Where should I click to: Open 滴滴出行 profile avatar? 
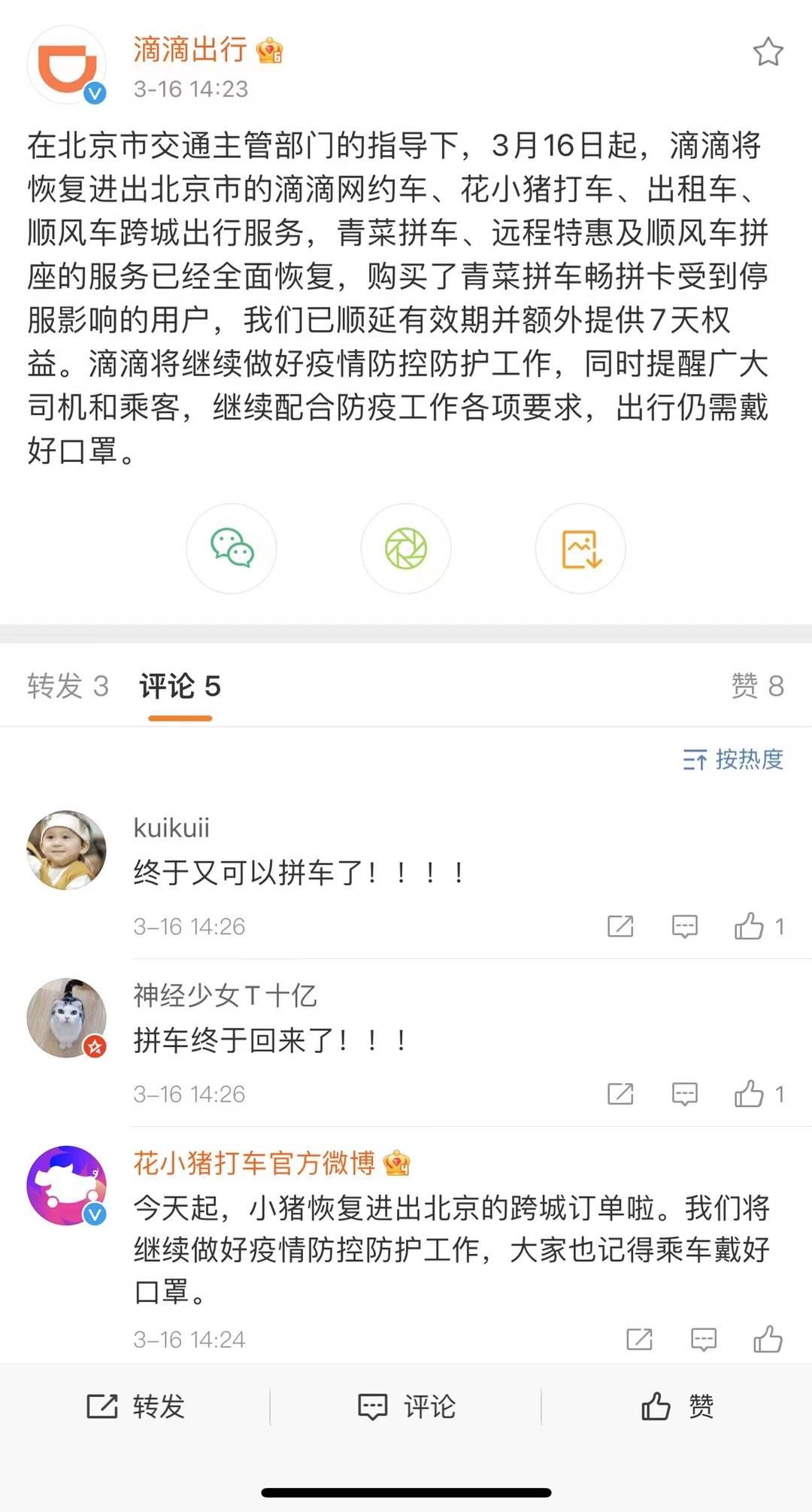click(66, 65)
